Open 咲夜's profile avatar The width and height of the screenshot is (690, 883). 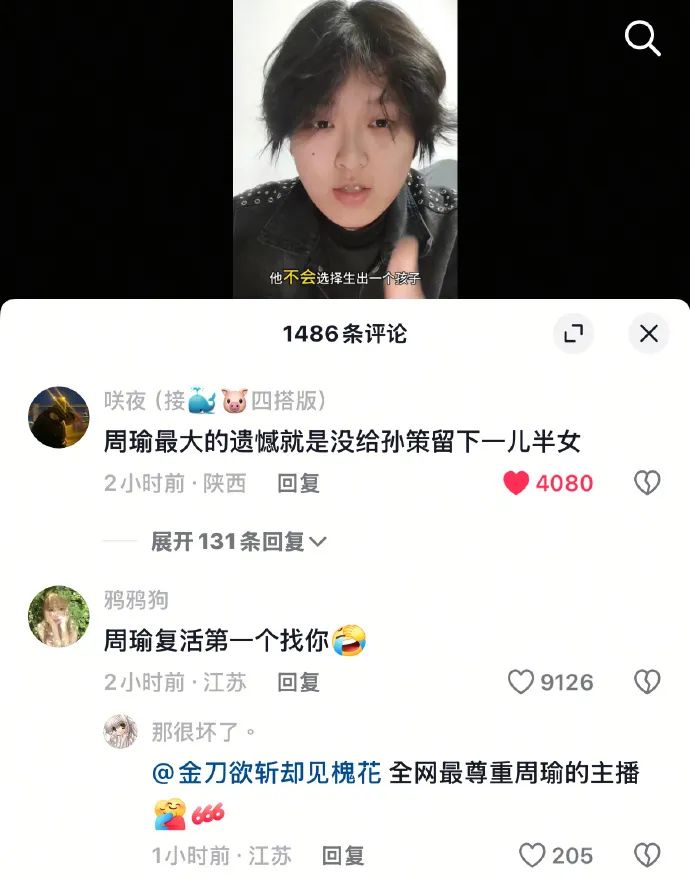(x=59, y=417)
